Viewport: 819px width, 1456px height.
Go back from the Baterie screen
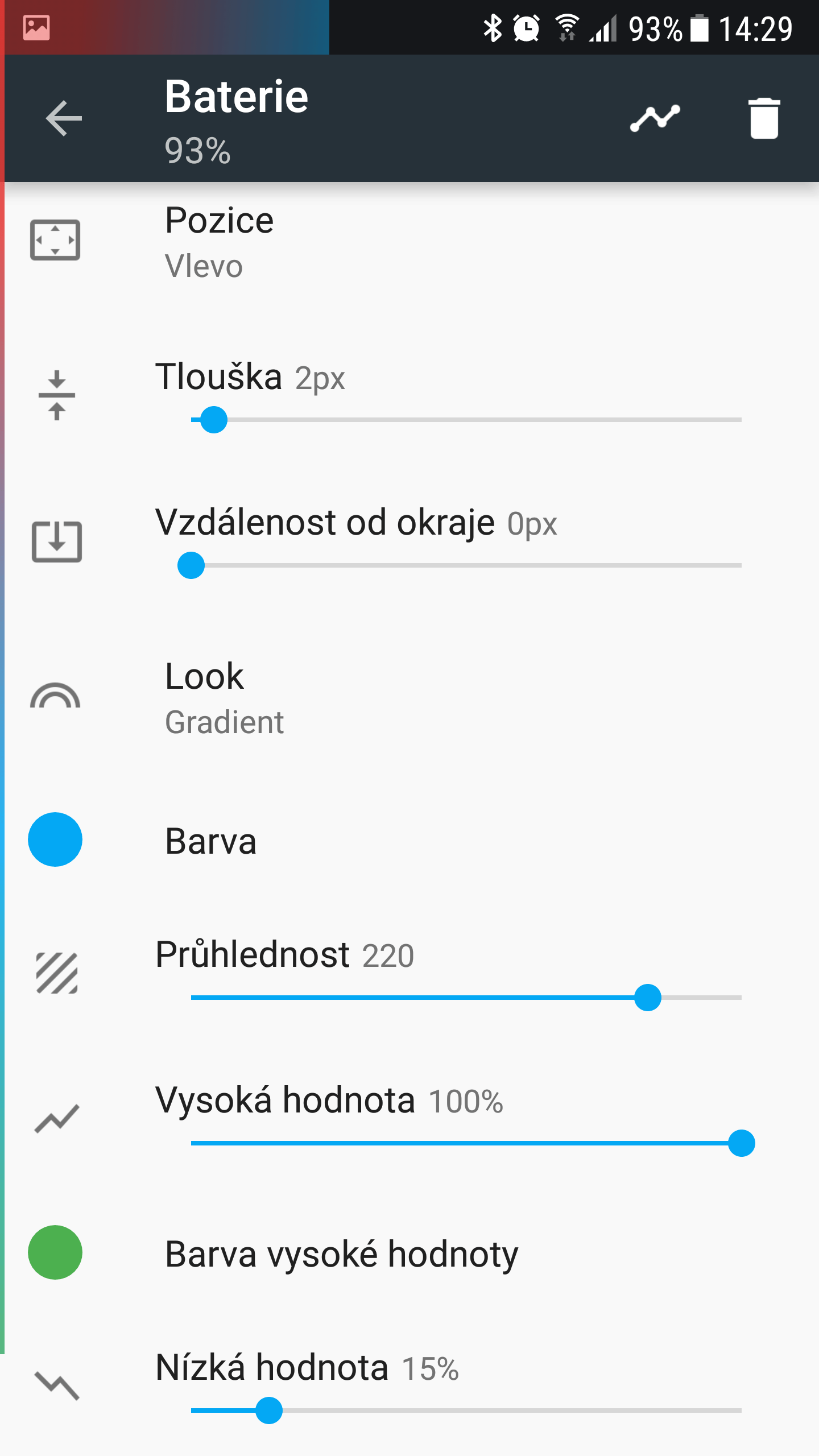click(64, 118)
